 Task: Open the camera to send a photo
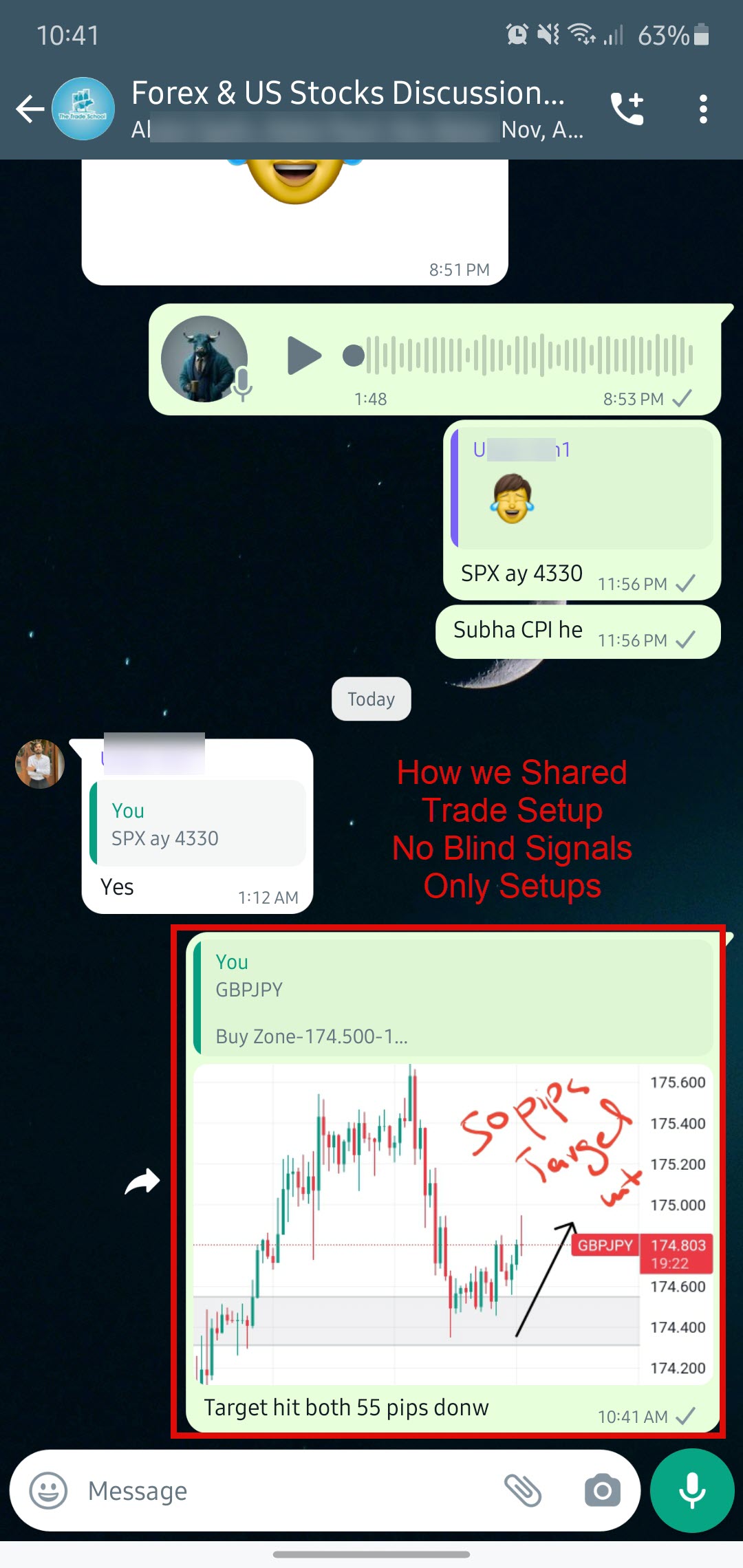(602, 1490)
